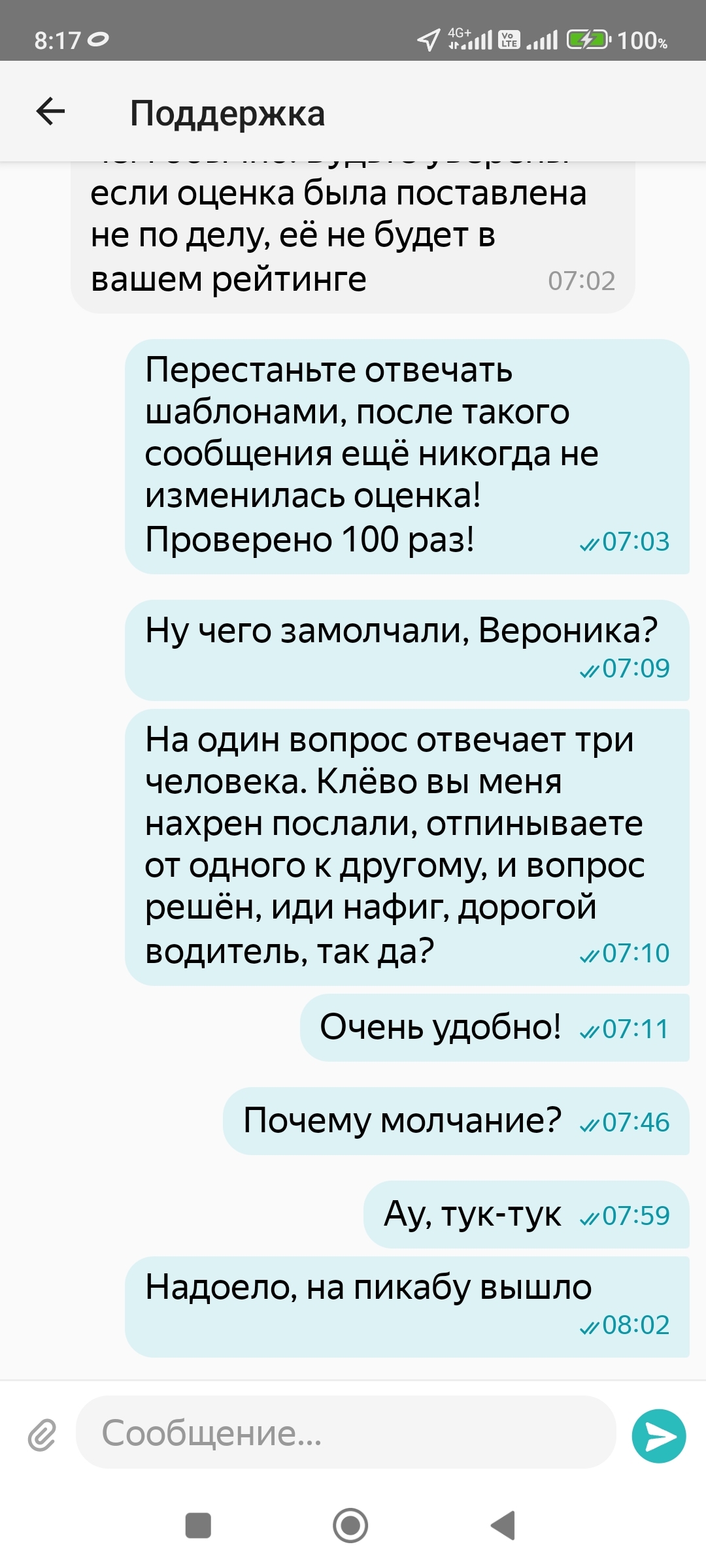Screen dimensions: 706x1568
Task: Focus the Сообщение... text field
Action: [345, 1434]
